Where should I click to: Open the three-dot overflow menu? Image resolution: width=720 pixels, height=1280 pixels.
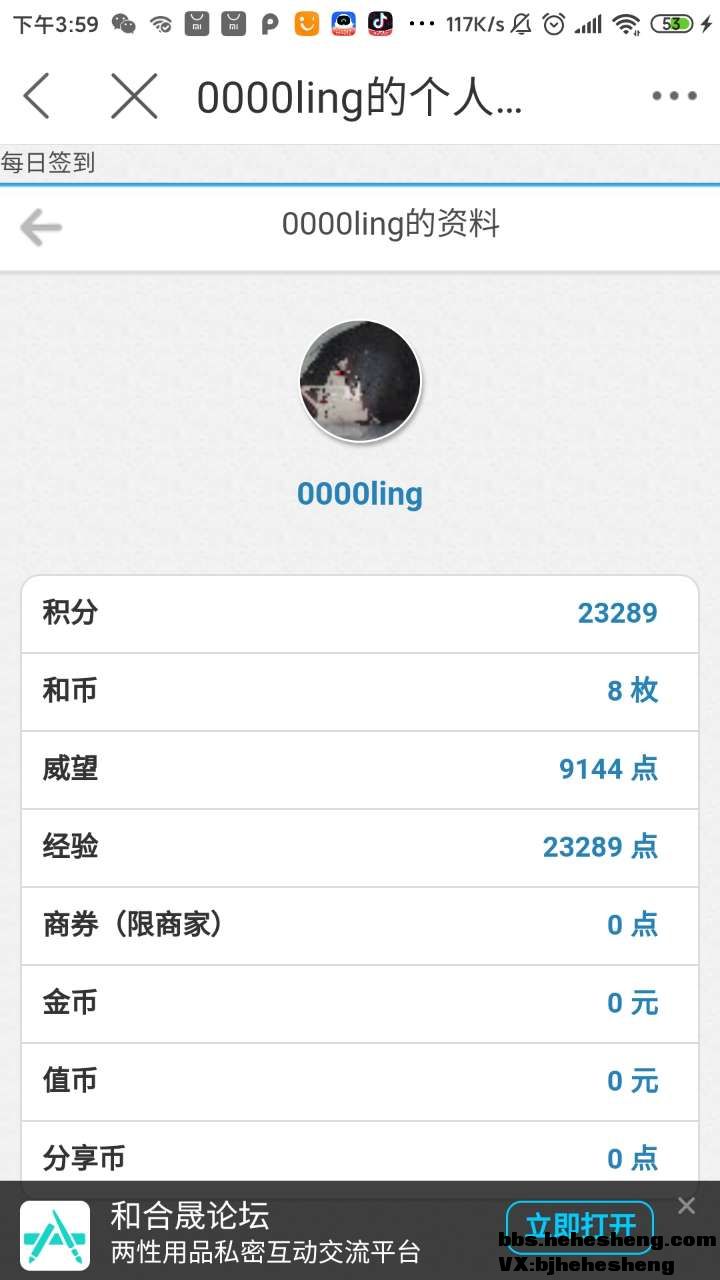(x=674, y=97)
